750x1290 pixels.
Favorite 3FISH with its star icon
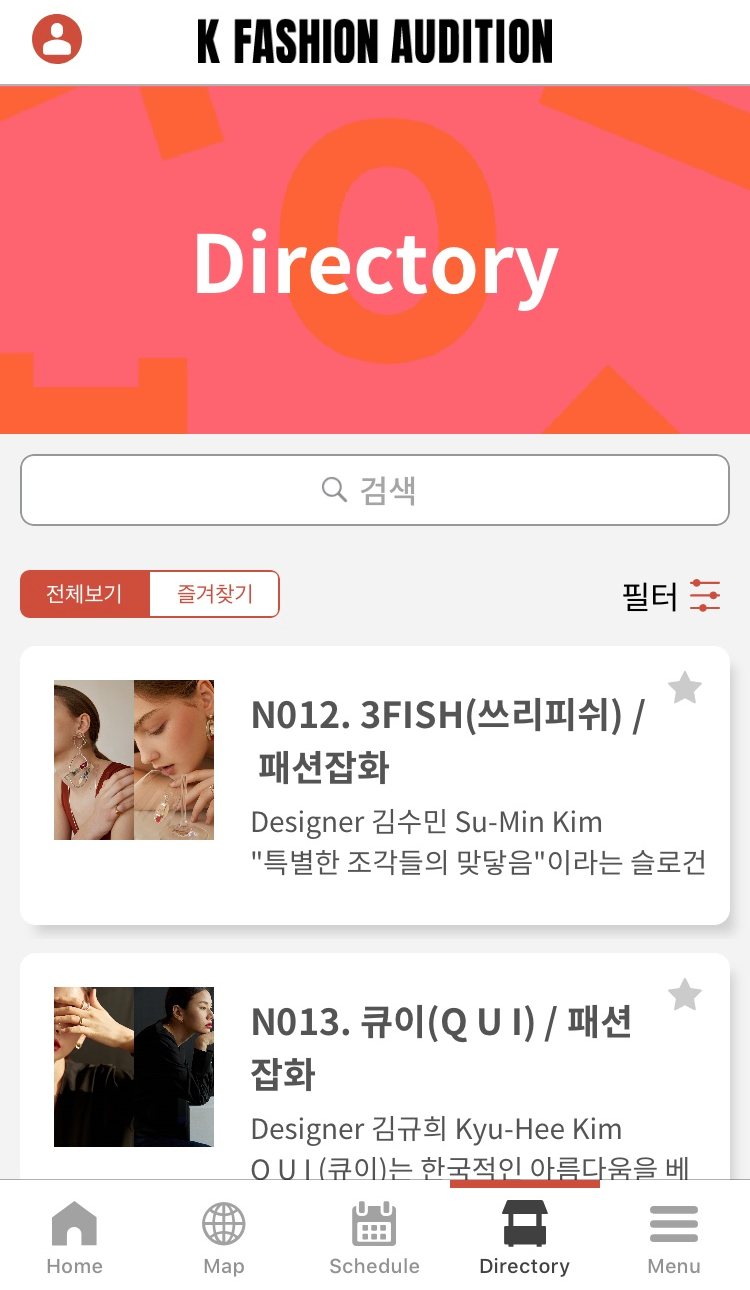tap(685, 688)
